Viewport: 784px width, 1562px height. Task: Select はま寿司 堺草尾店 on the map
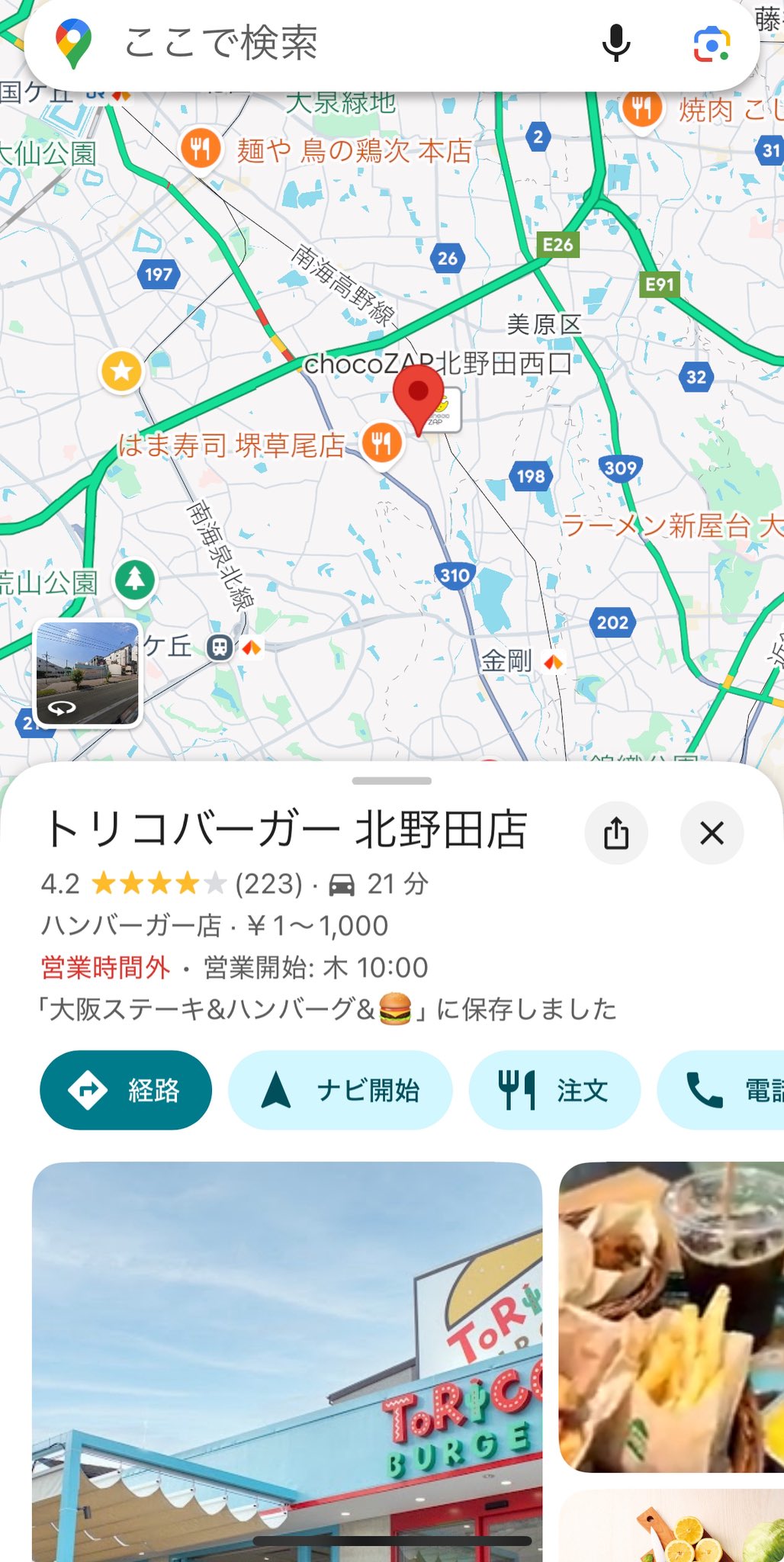381,442
